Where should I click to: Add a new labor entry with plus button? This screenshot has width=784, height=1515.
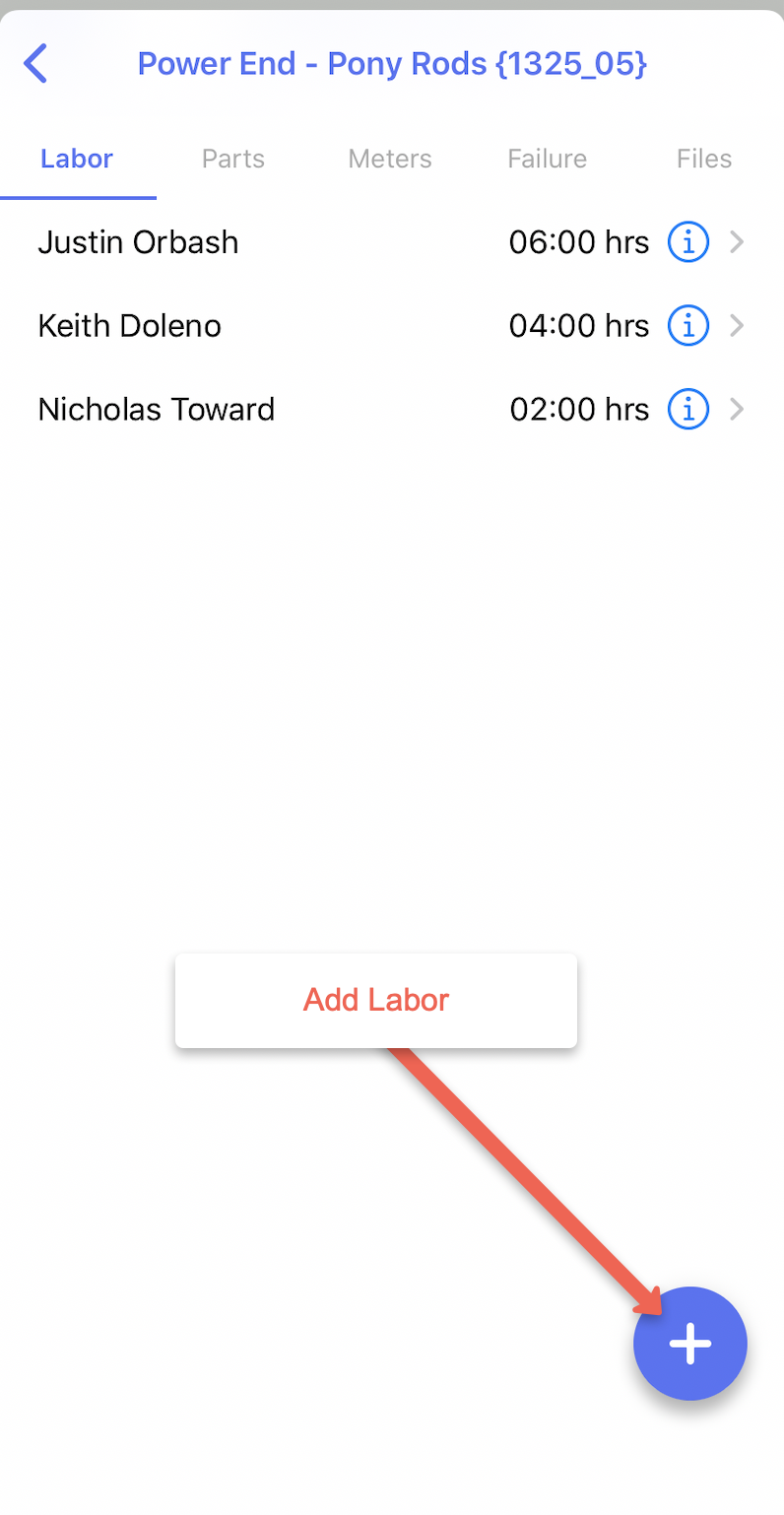pos(689,1344)
